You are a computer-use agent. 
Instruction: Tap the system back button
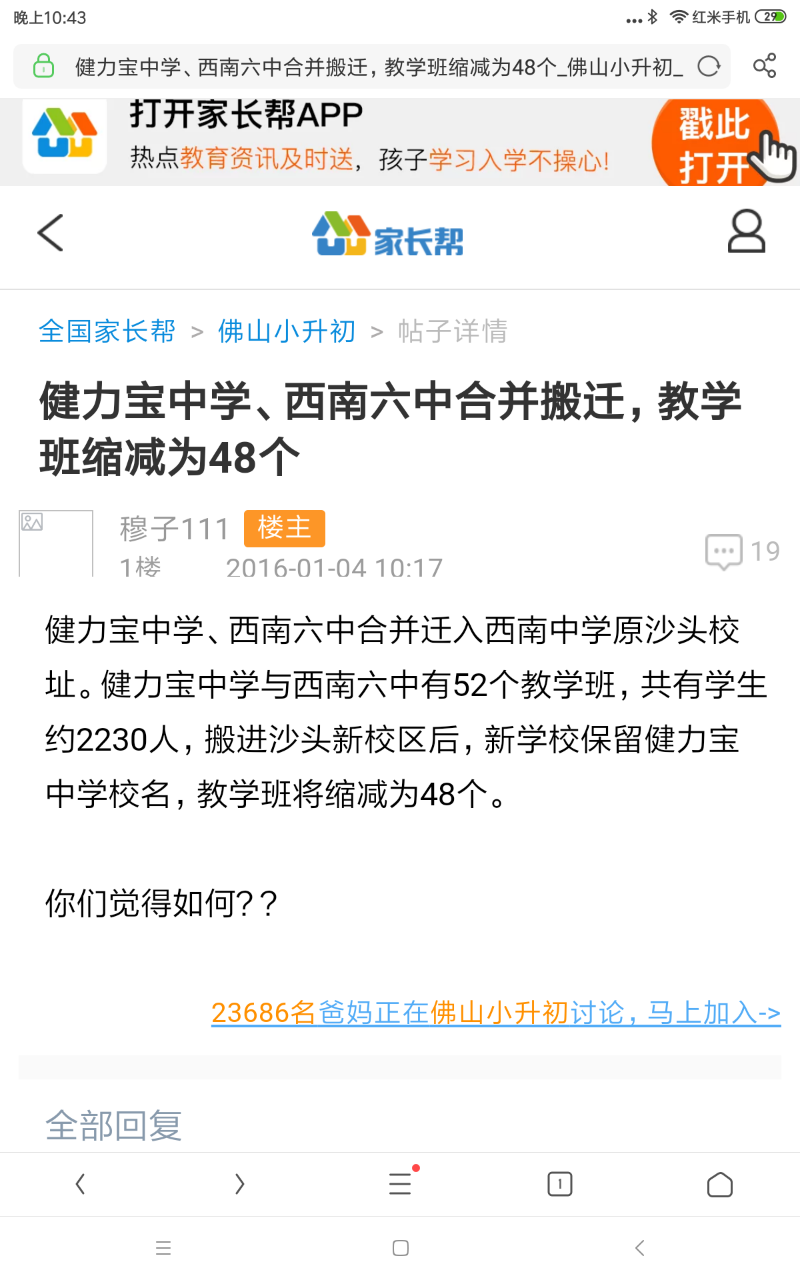click(x=640, y=1248)
